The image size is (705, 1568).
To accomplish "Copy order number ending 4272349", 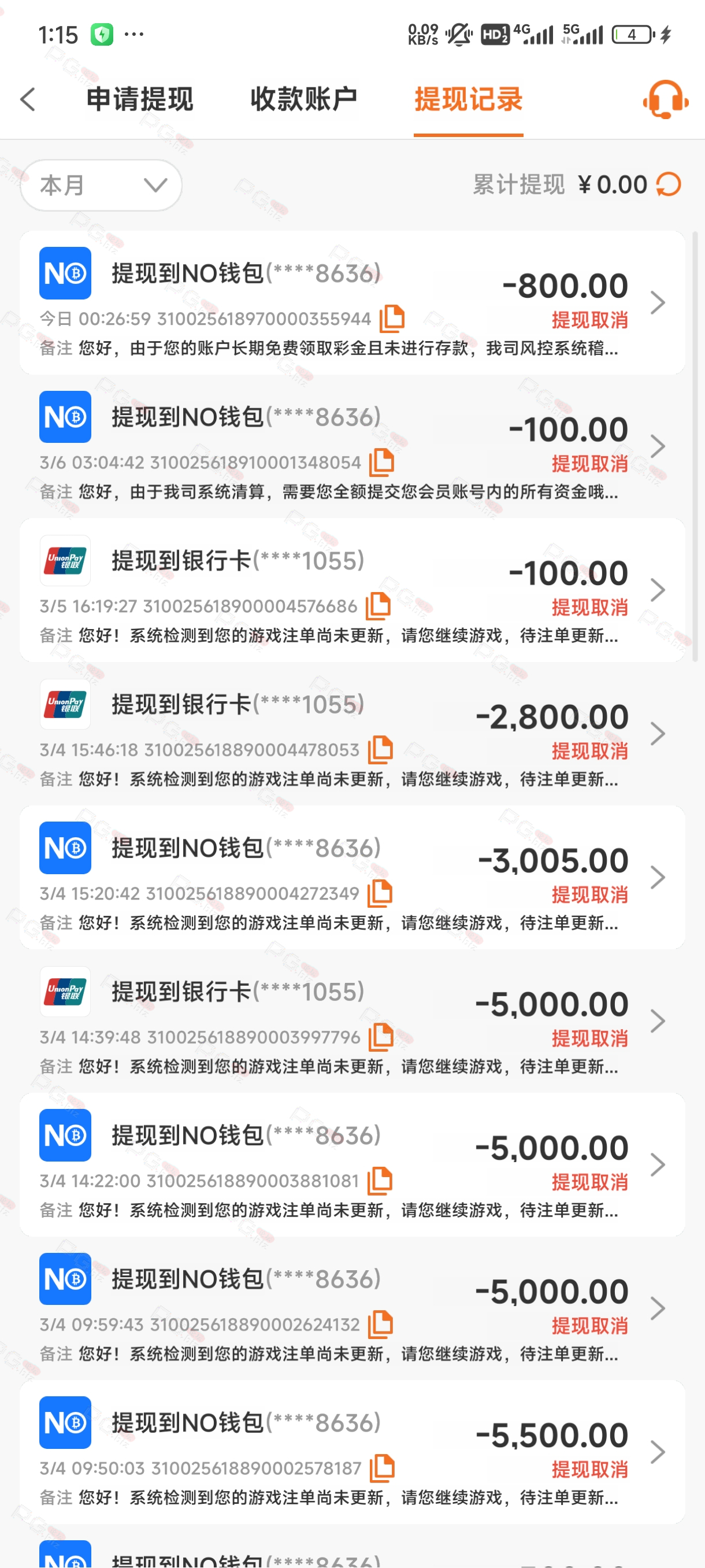I will [x=380, y=893].
